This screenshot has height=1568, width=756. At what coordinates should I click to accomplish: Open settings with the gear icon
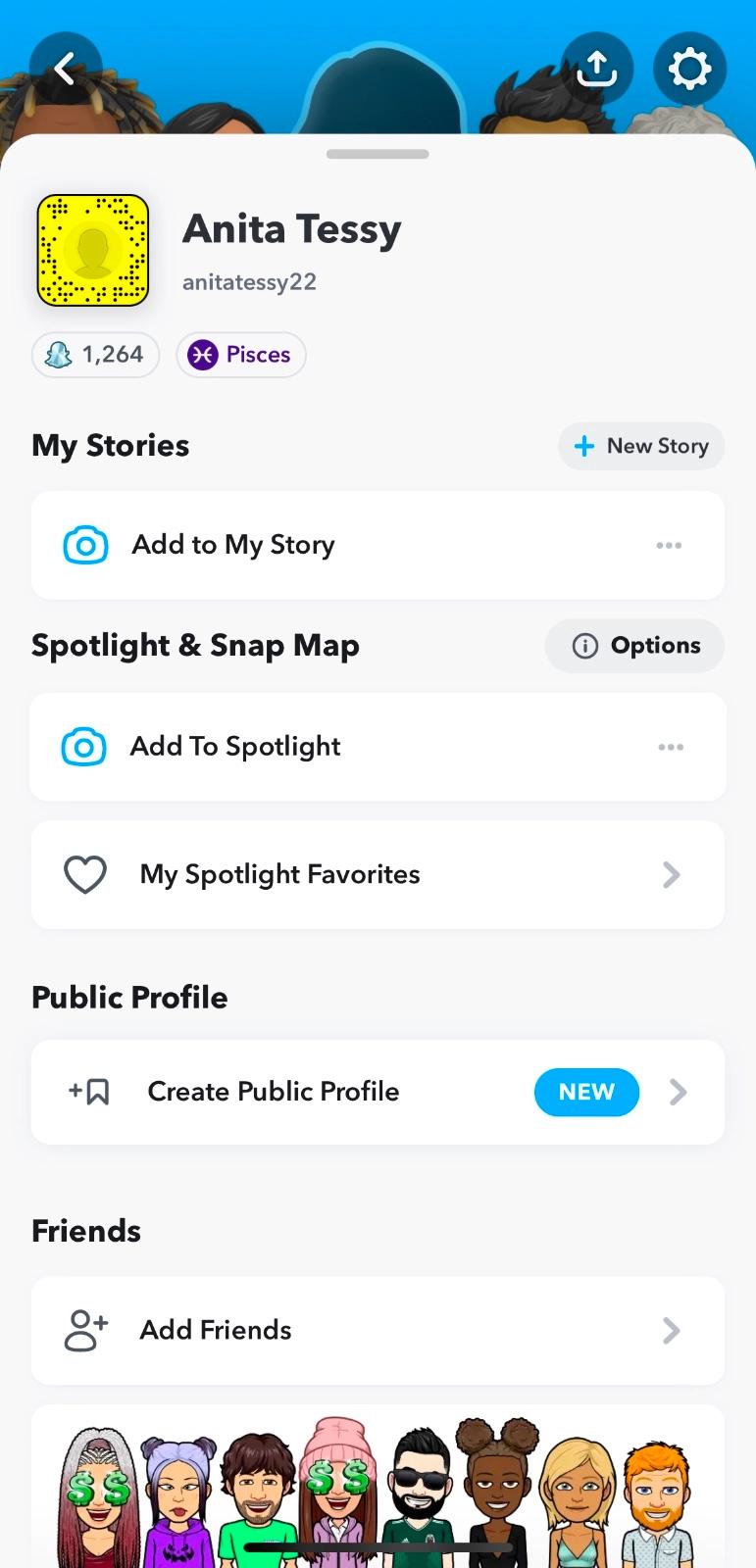click(x=689, y=69)
